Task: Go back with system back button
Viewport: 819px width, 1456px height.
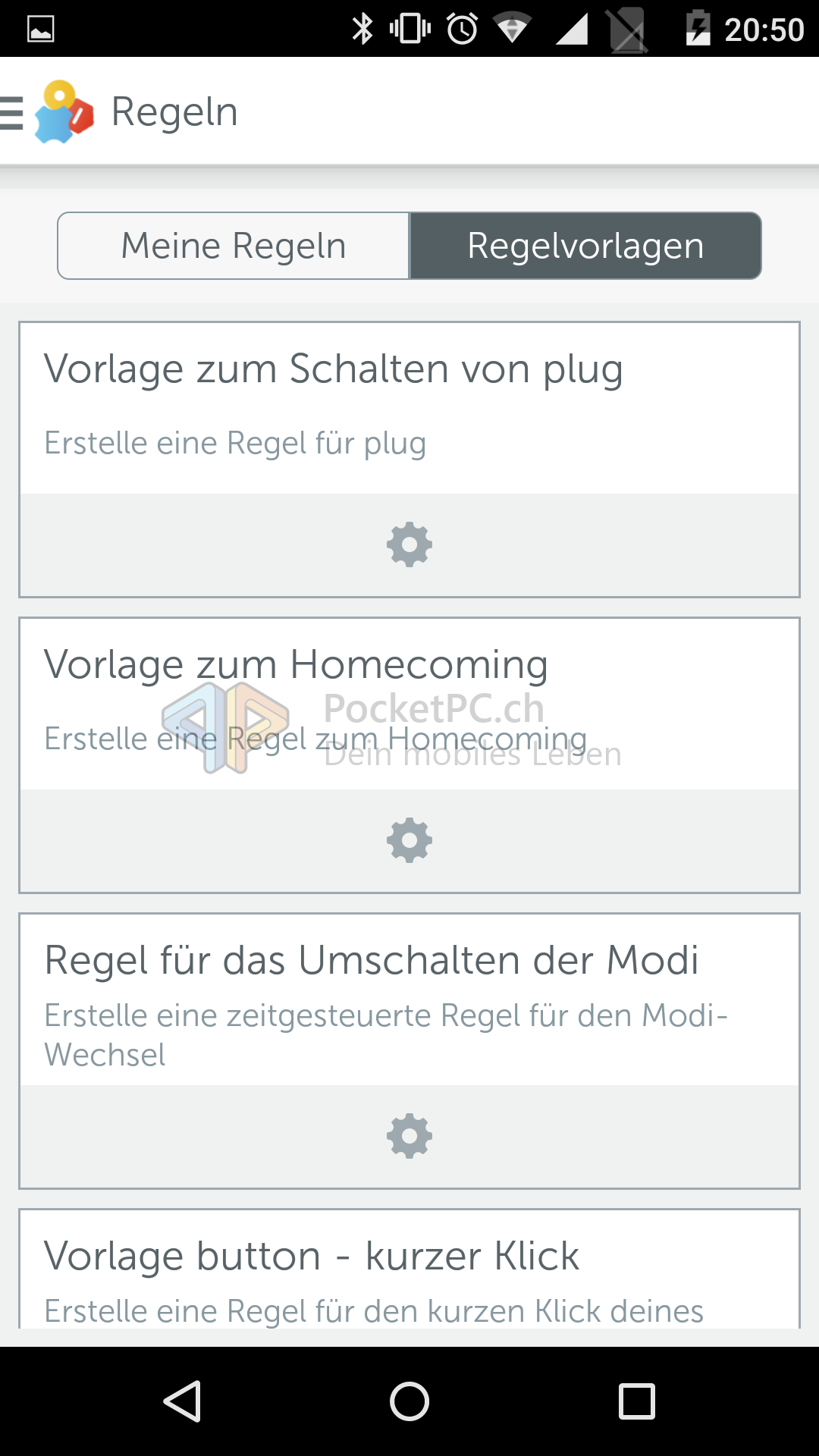Action: (x=182, y=1401)
